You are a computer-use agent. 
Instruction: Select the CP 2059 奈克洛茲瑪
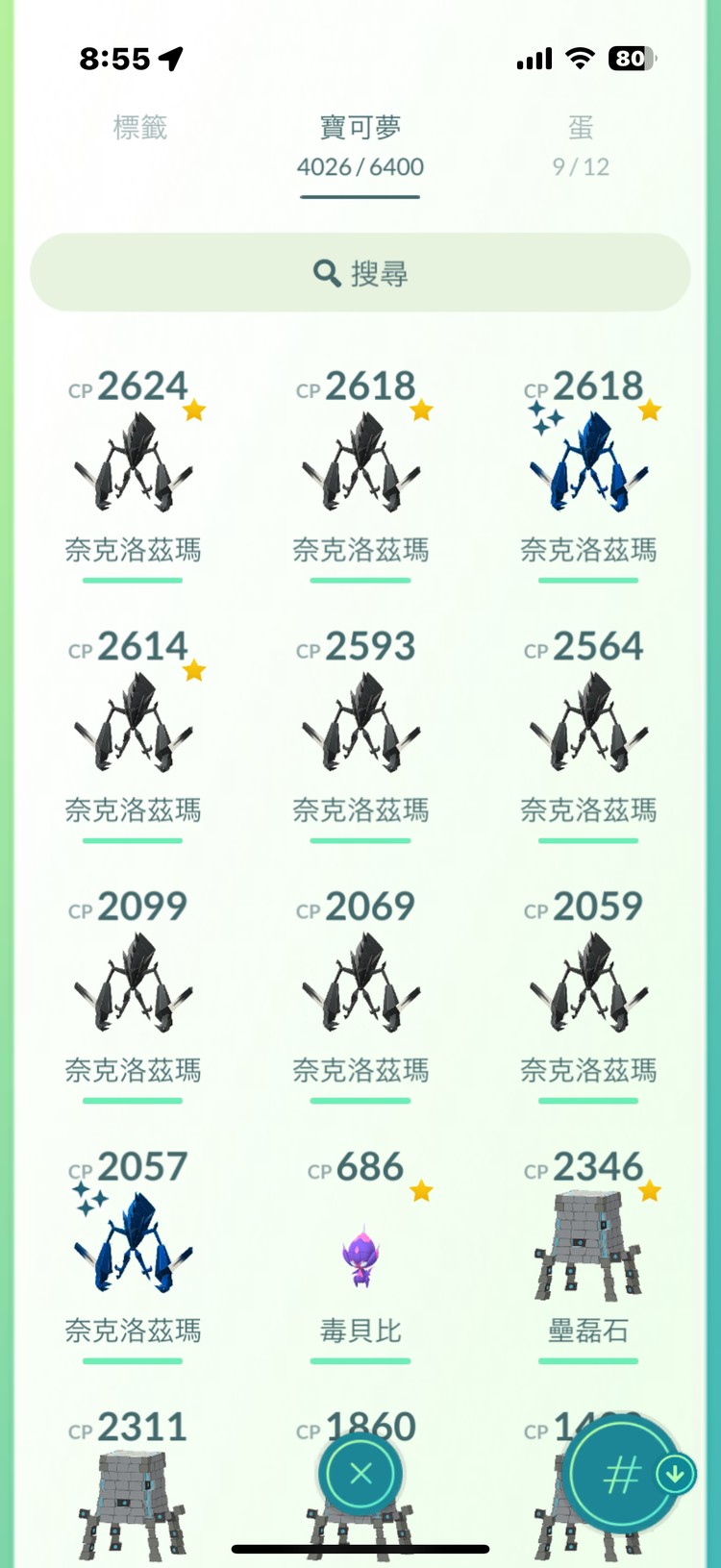(x=588, y=983)
